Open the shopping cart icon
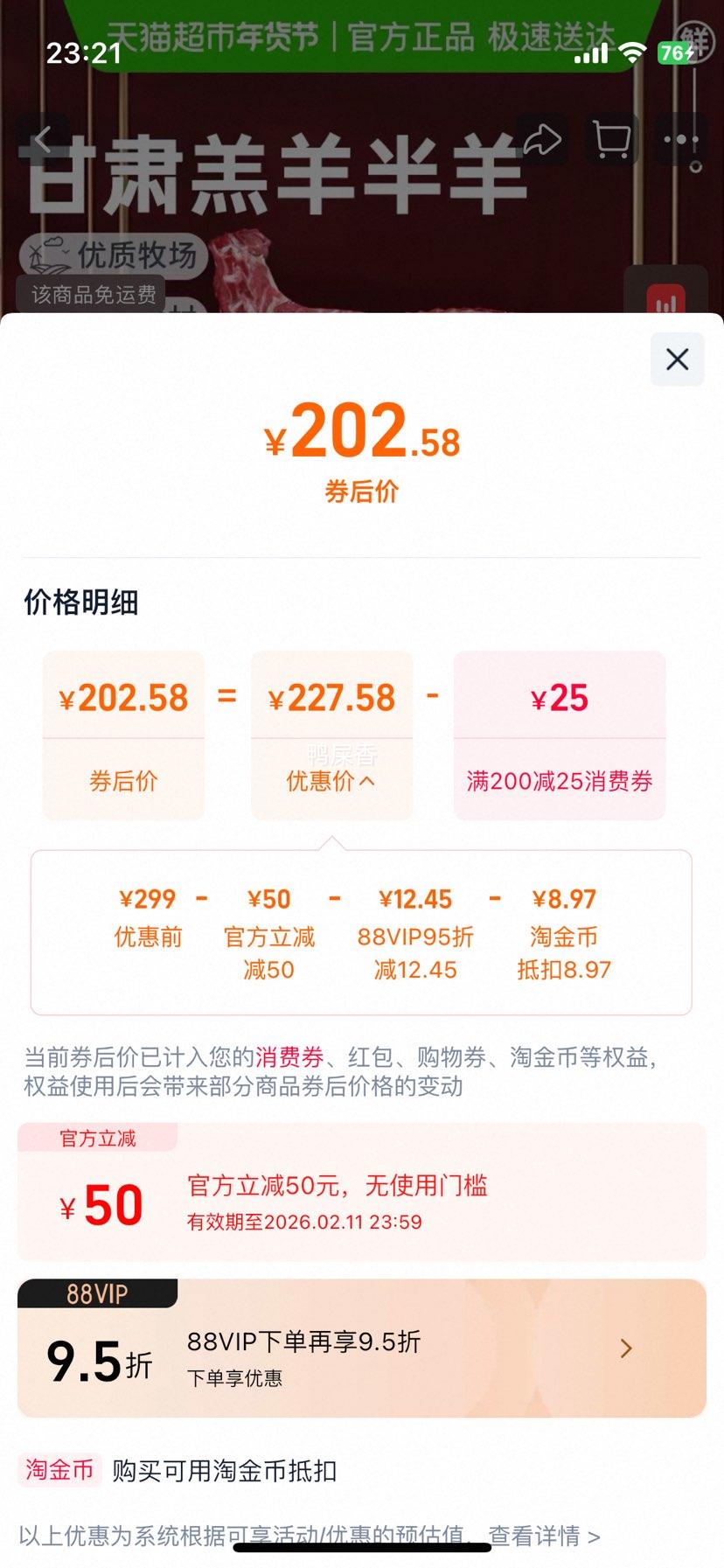Image resolution: width=724 pixels, height=1568 pixels. pyautogui.click(x=609, y=138)
